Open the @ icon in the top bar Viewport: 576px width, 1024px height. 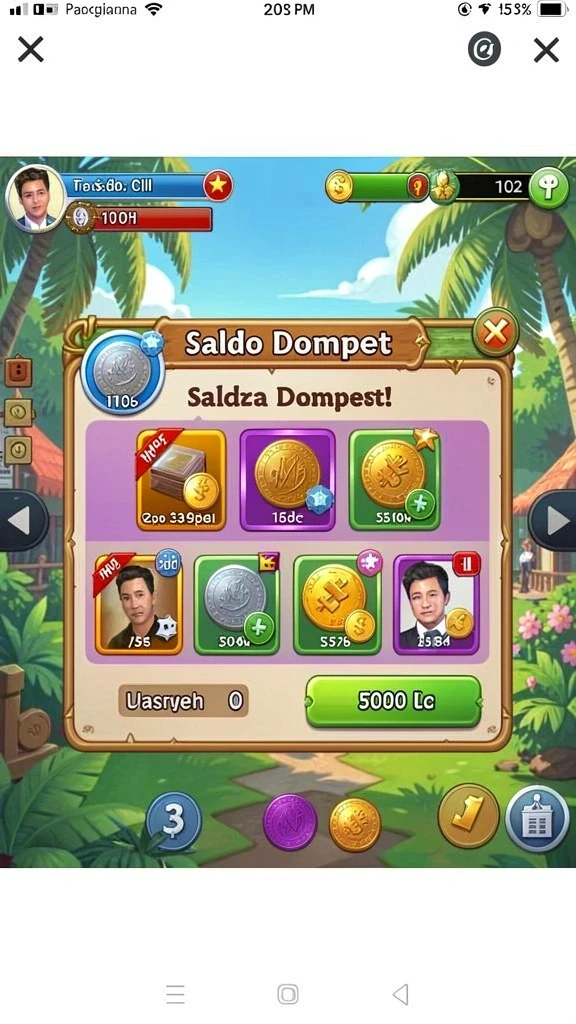[x=484, y=49]
